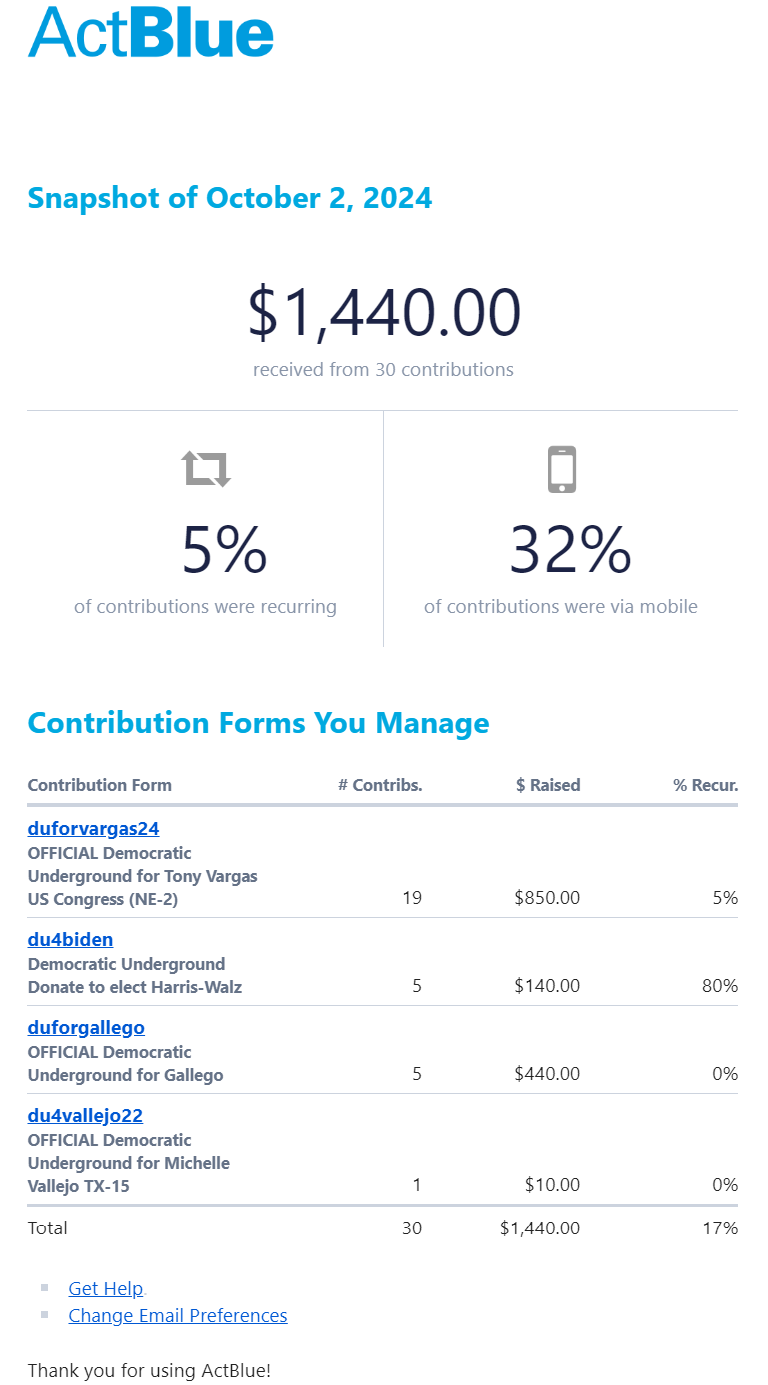Tap the Get Help link

coord(105,1289)
